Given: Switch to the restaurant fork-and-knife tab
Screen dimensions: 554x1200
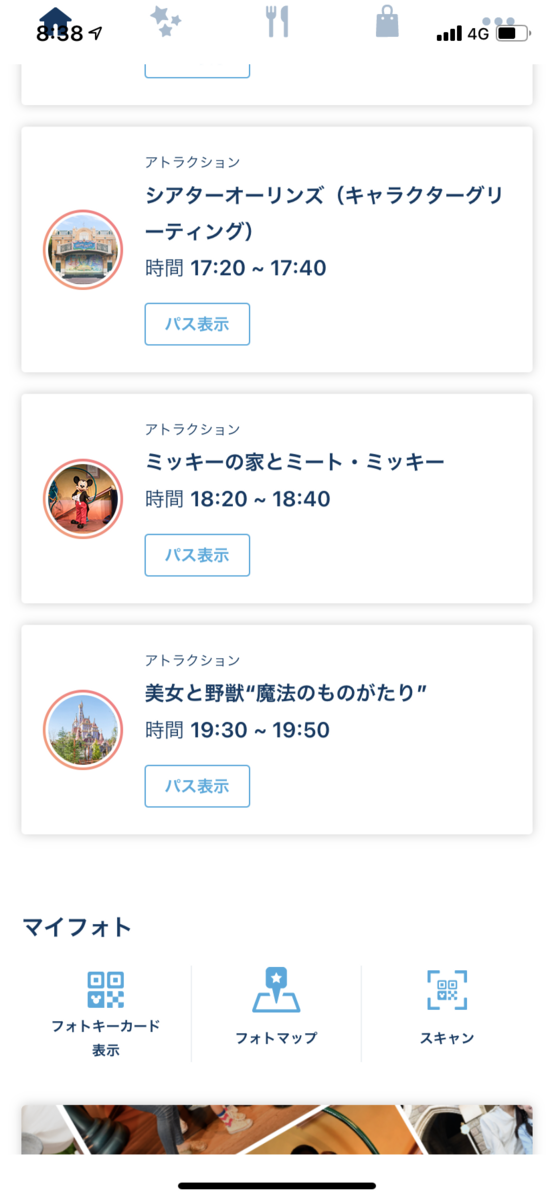Looking at the screenshot, I should coord(277,20).
